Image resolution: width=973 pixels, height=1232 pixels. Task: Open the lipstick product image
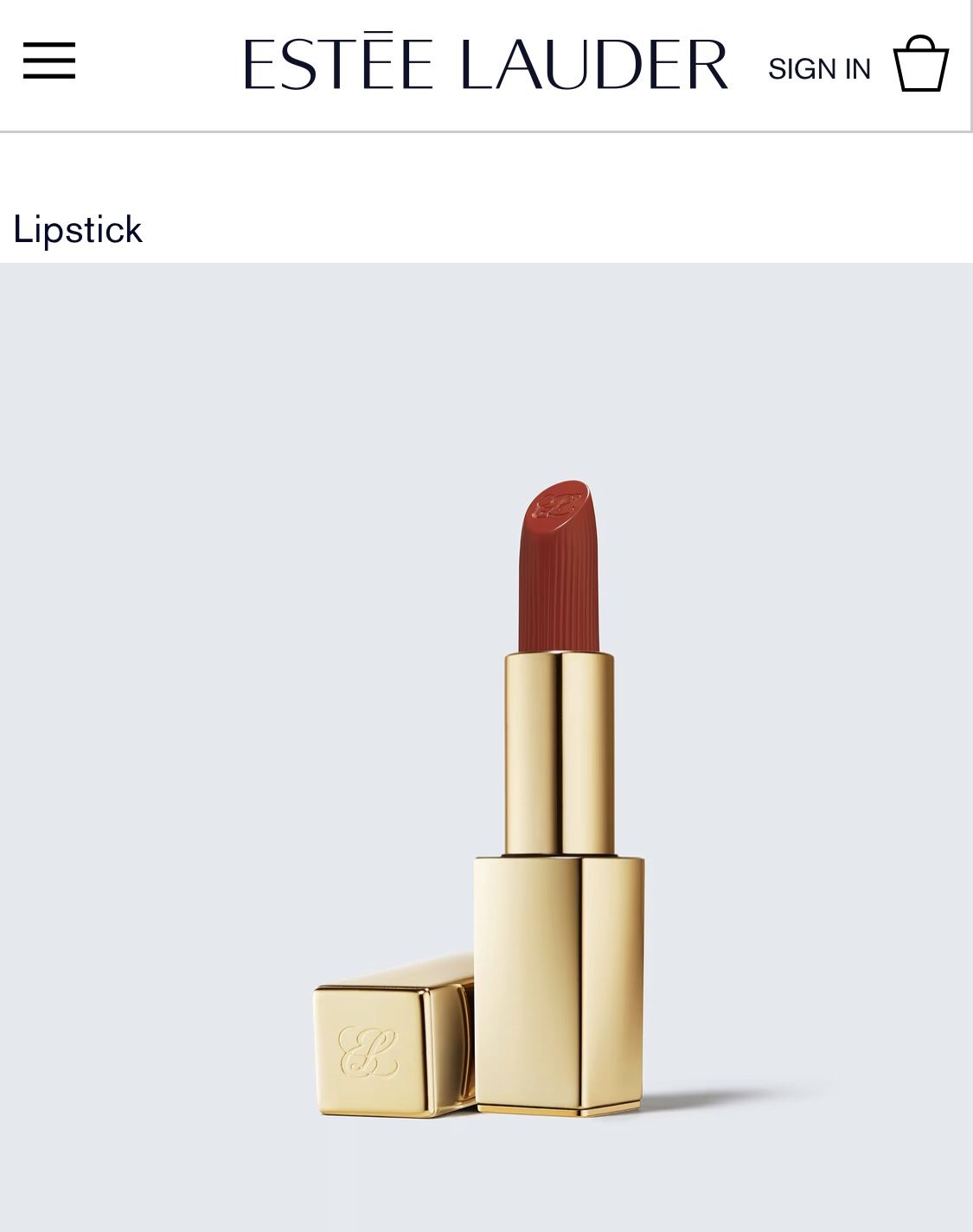(486, 747)
